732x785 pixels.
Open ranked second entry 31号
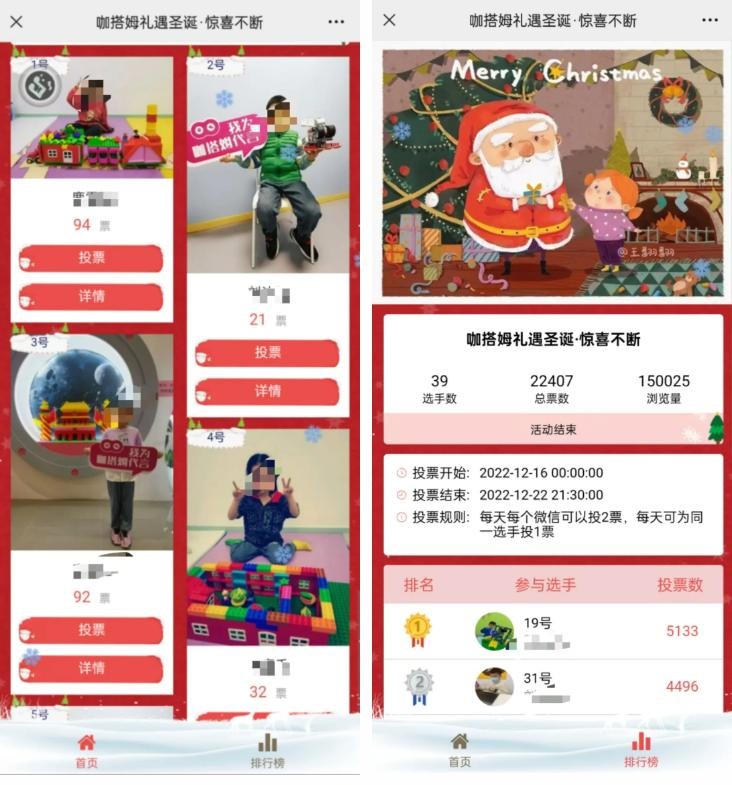pos(550,686)
